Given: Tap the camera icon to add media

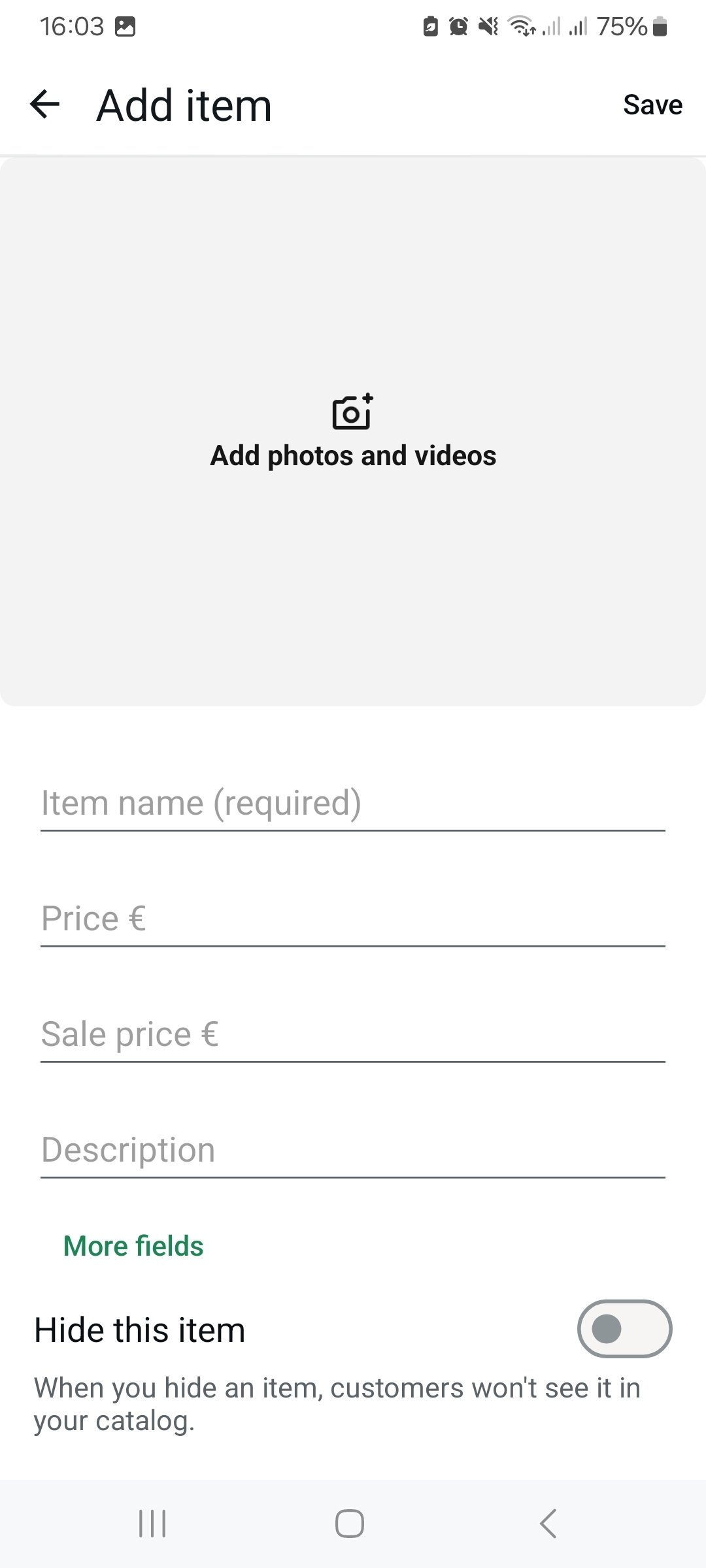Looking at the screenshot, I should pyautogui.click(x=352, y=413).
